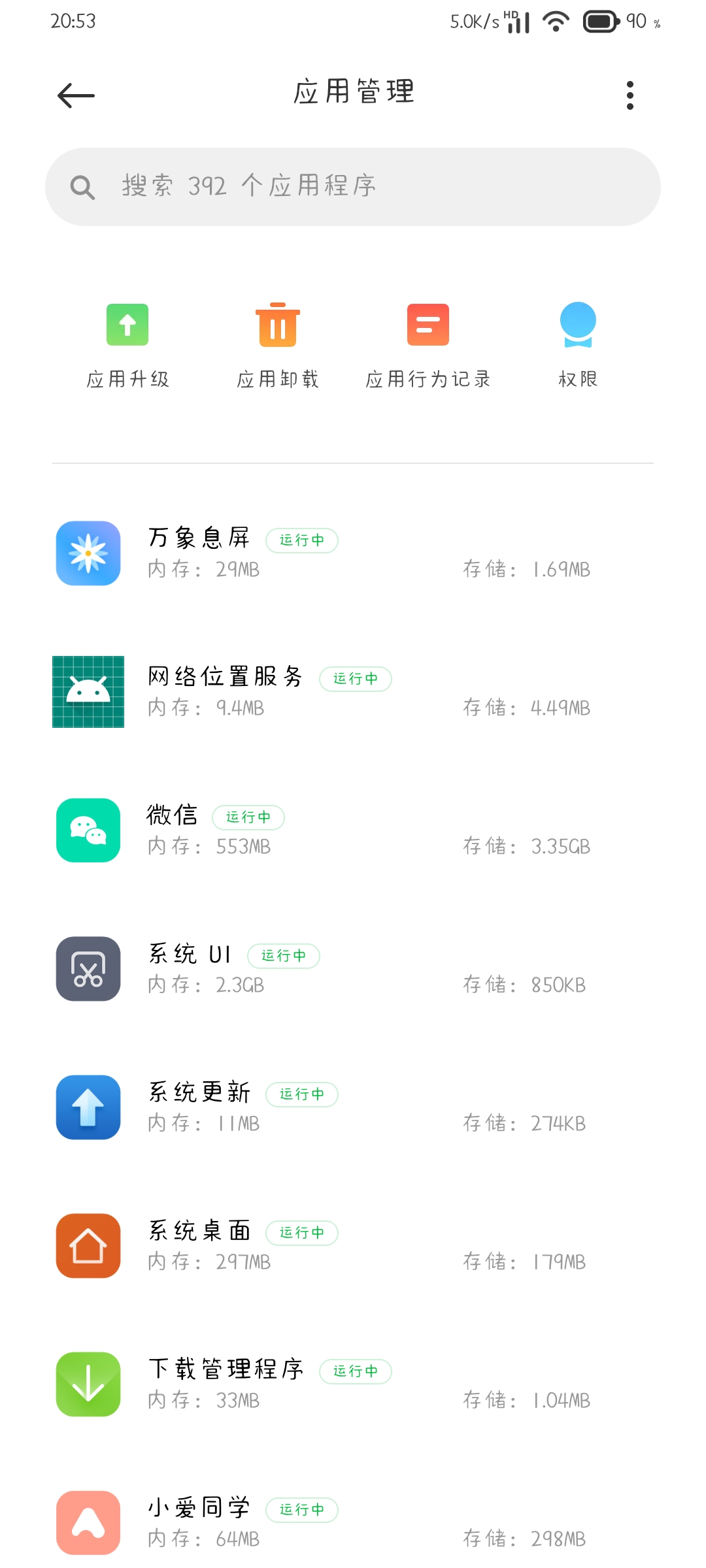This screenshot has height=1568, width=706.
Task: Select 系统更新 in the app list
Action: (x=353, y=1107)
